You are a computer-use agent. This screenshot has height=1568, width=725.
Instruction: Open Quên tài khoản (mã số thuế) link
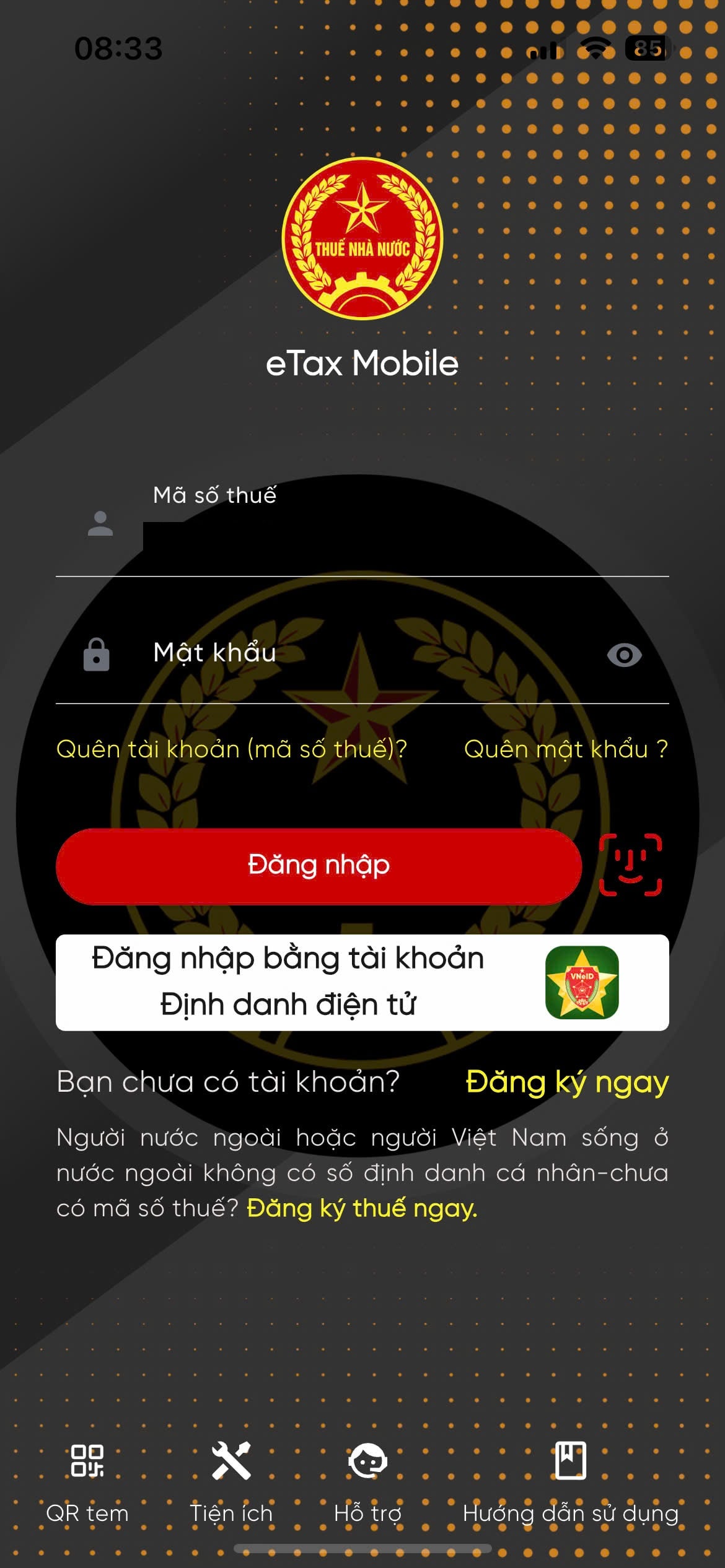tap(231, 749)
